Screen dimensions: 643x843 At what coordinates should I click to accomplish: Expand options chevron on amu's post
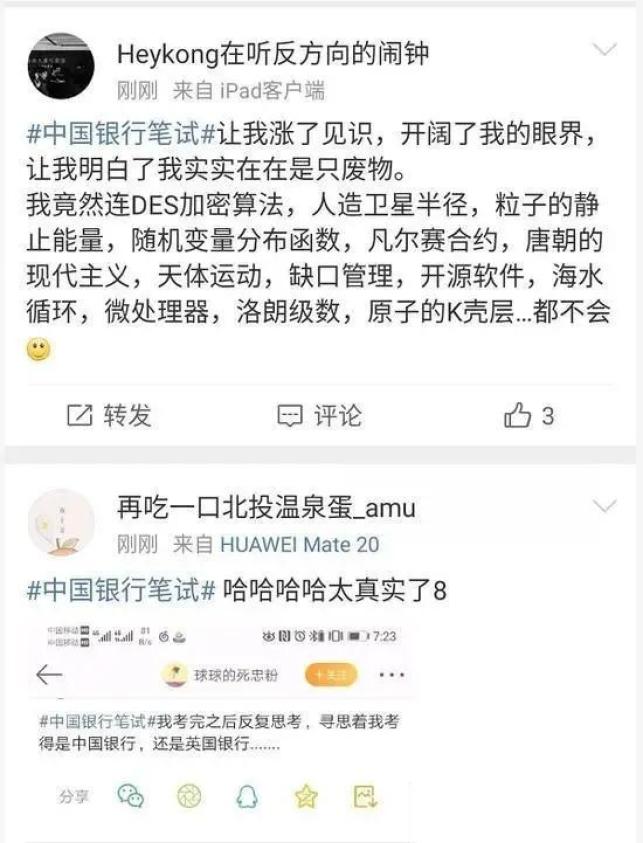pos(605,506)
